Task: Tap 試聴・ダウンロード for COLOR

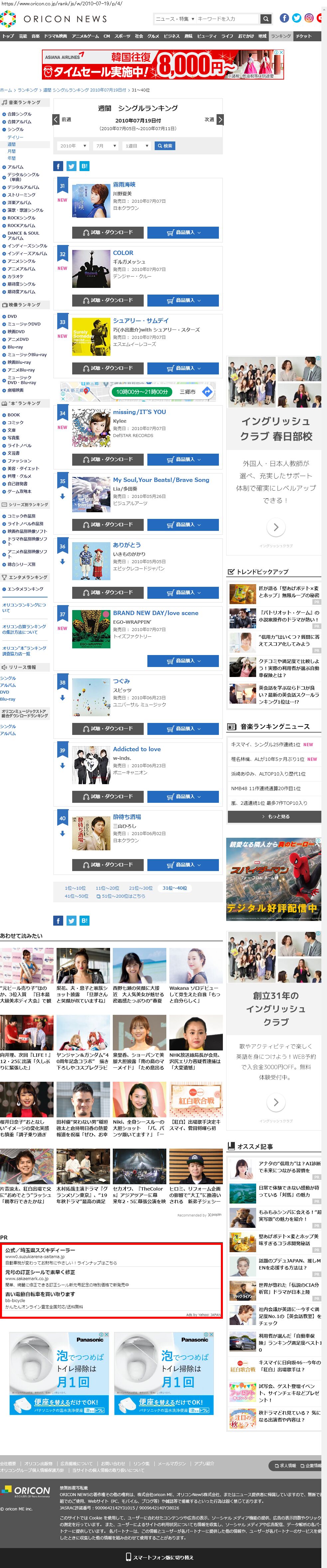Action: click(108, 301)
